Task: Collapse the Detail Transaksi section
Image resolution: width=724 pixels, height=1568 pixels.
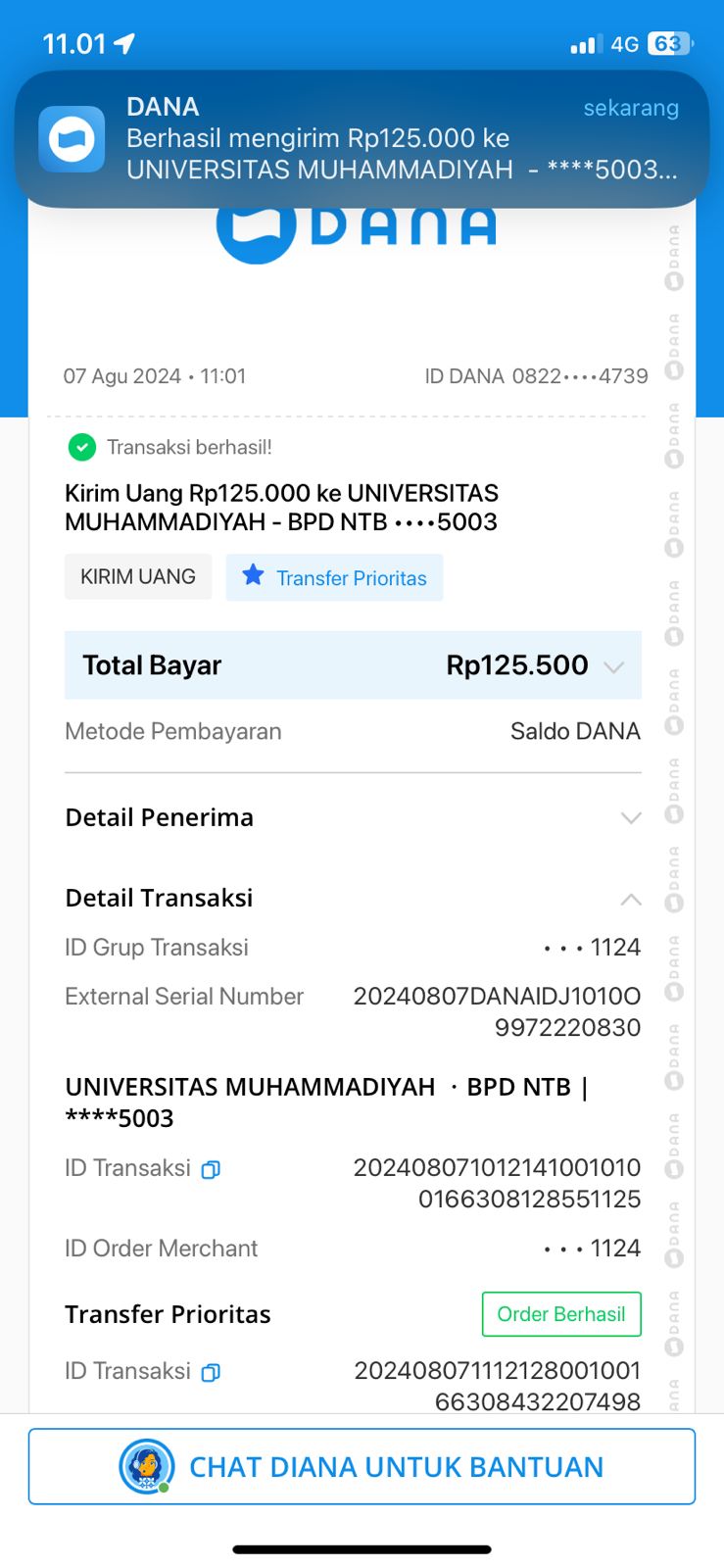Action: [x=631, y=899]
